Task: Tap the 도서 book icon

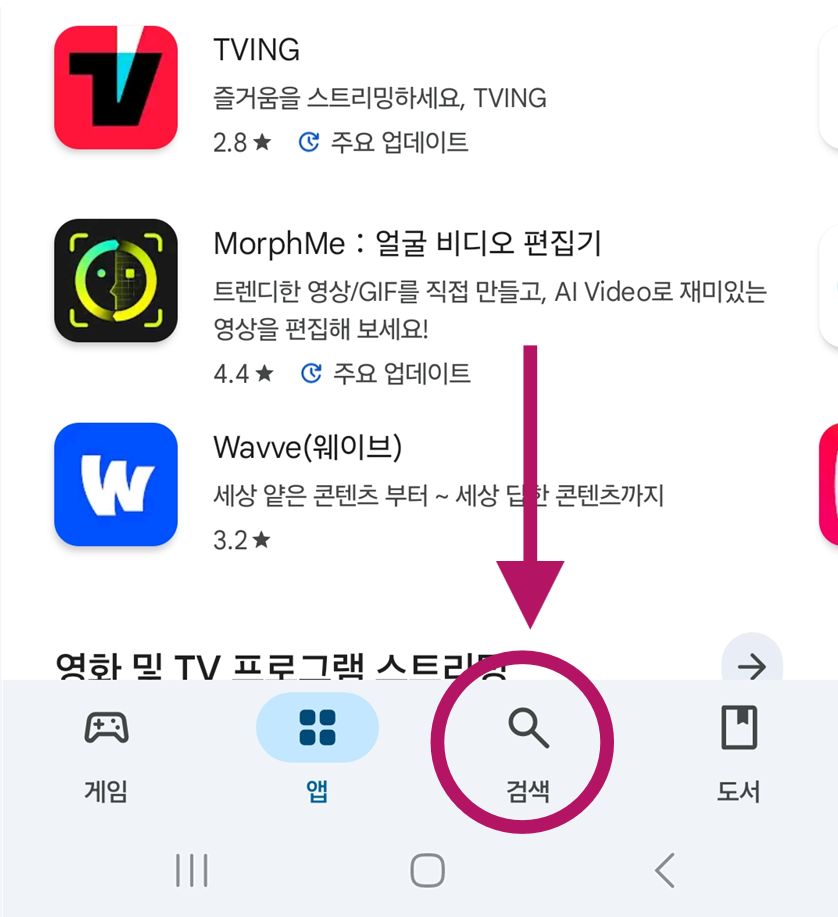Action: click(738, 729)
